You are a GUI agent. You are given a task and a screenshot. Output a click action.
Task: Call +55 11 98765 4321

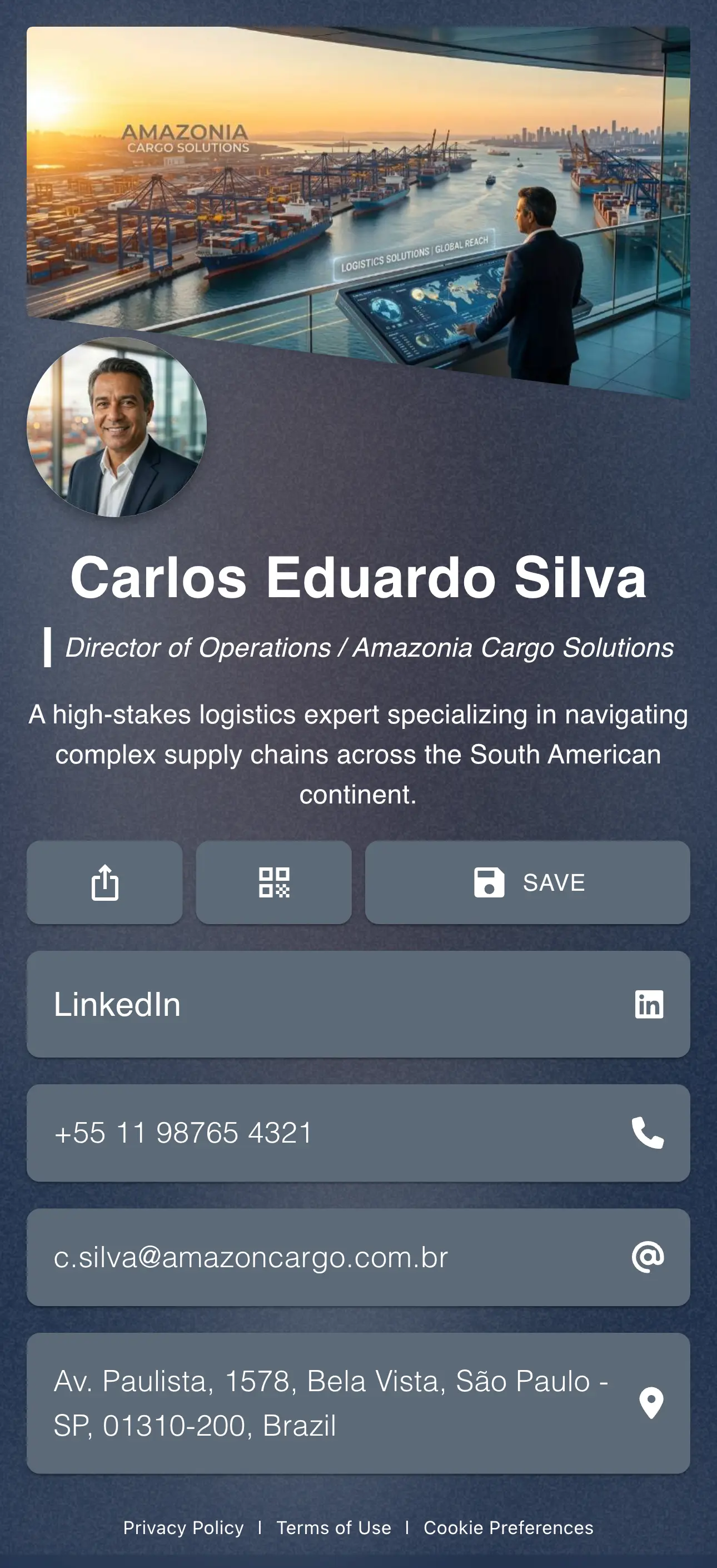358,1133
